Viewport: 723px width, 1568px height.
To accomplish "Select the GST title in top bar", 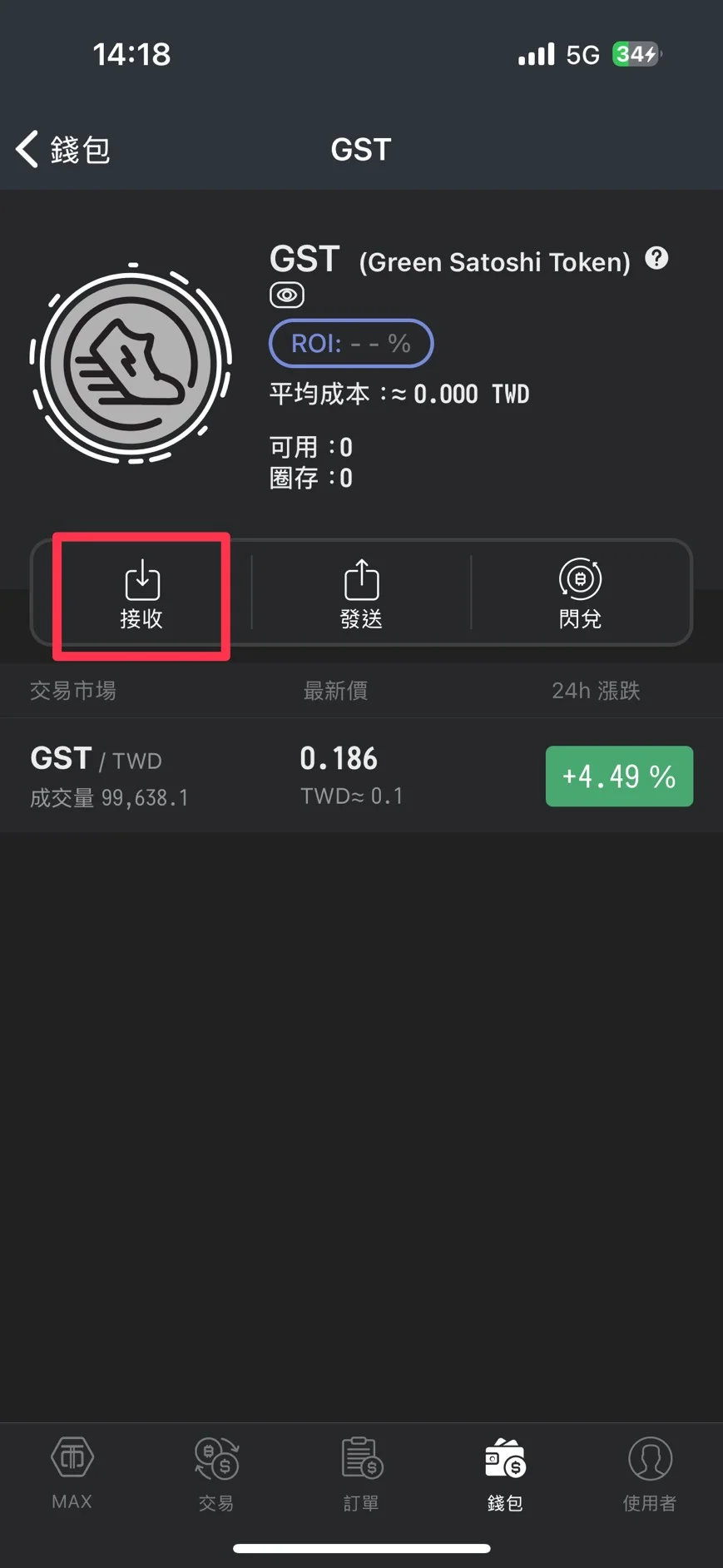I will tap(360, 148).
